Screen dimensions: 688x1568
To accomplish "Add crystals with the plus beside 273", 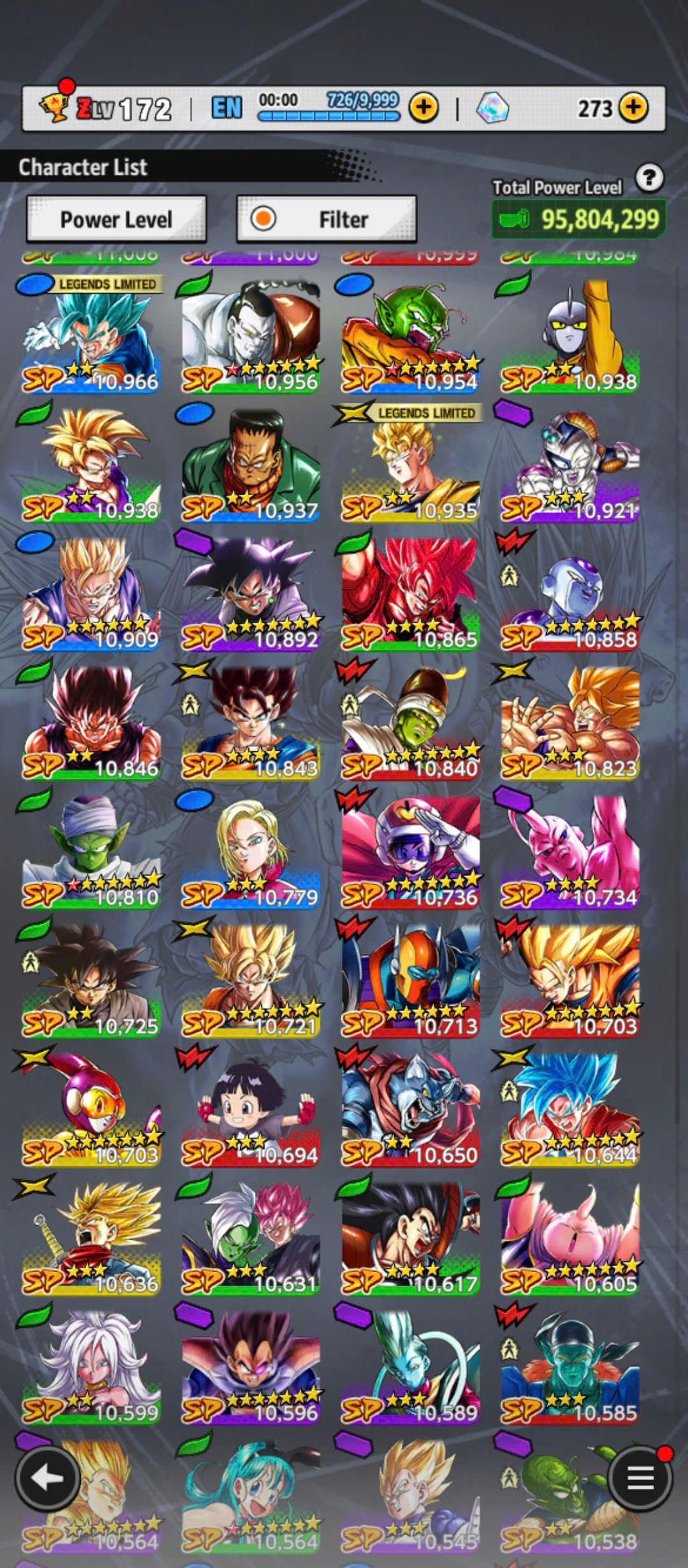I will pyautogui.click(x=633, y=107).
